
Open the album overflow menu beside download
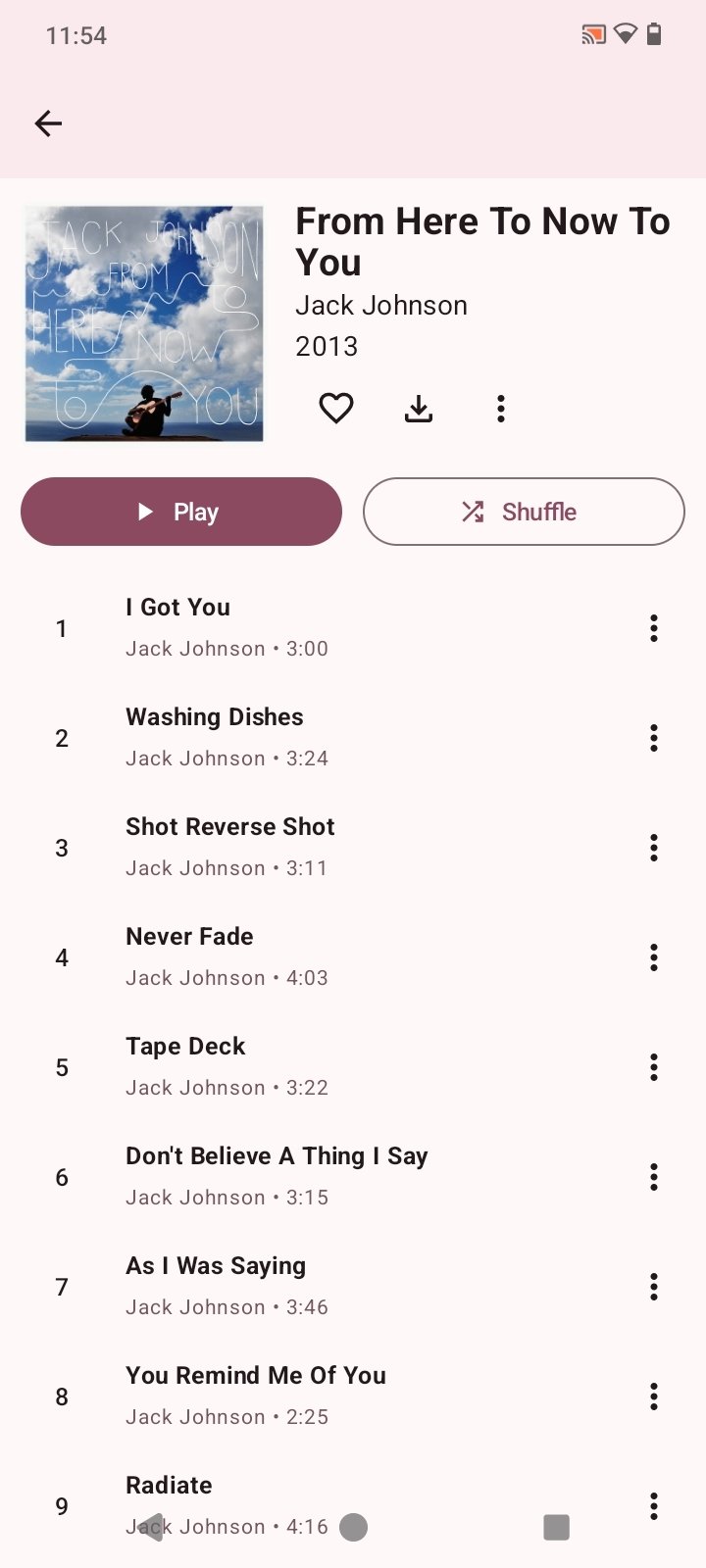[x=501, y=408]
